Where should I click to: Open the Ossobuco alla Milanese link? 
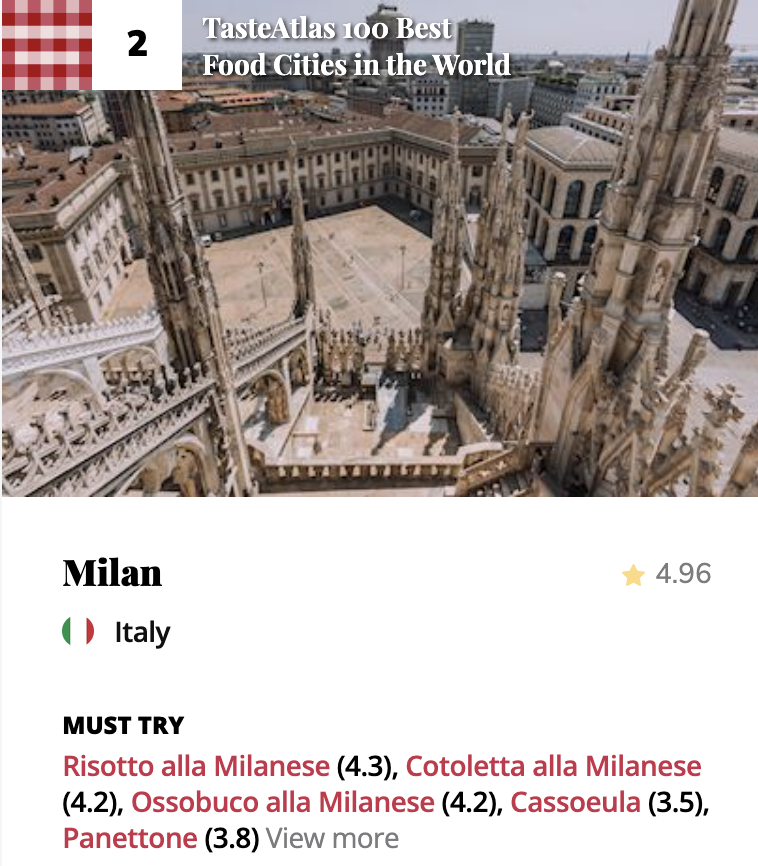283,802
